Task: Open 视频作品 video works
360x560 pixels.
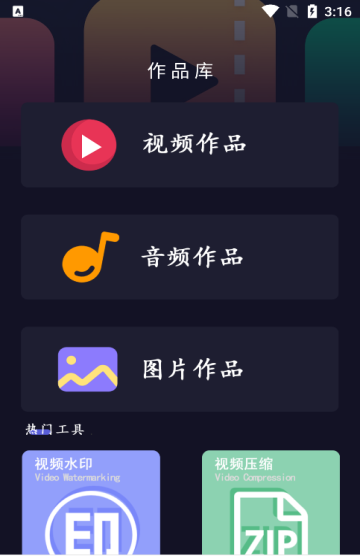Action: coord(180,145)
